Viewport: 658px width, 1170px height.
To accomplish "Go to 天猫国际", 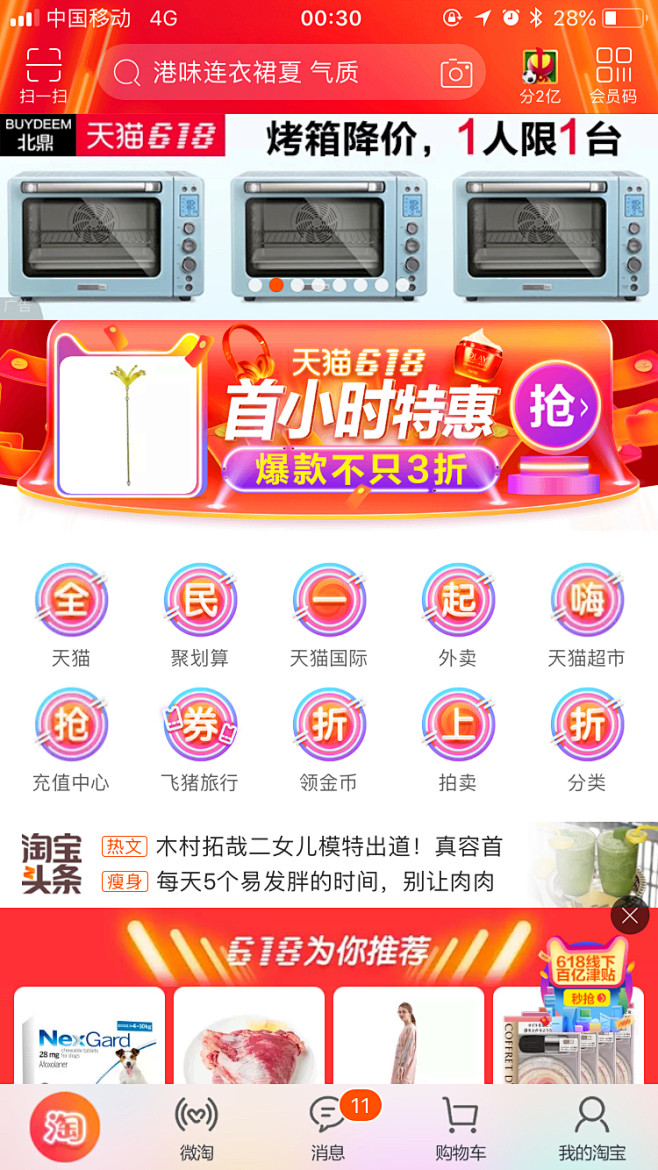I will tap(329, 614).
